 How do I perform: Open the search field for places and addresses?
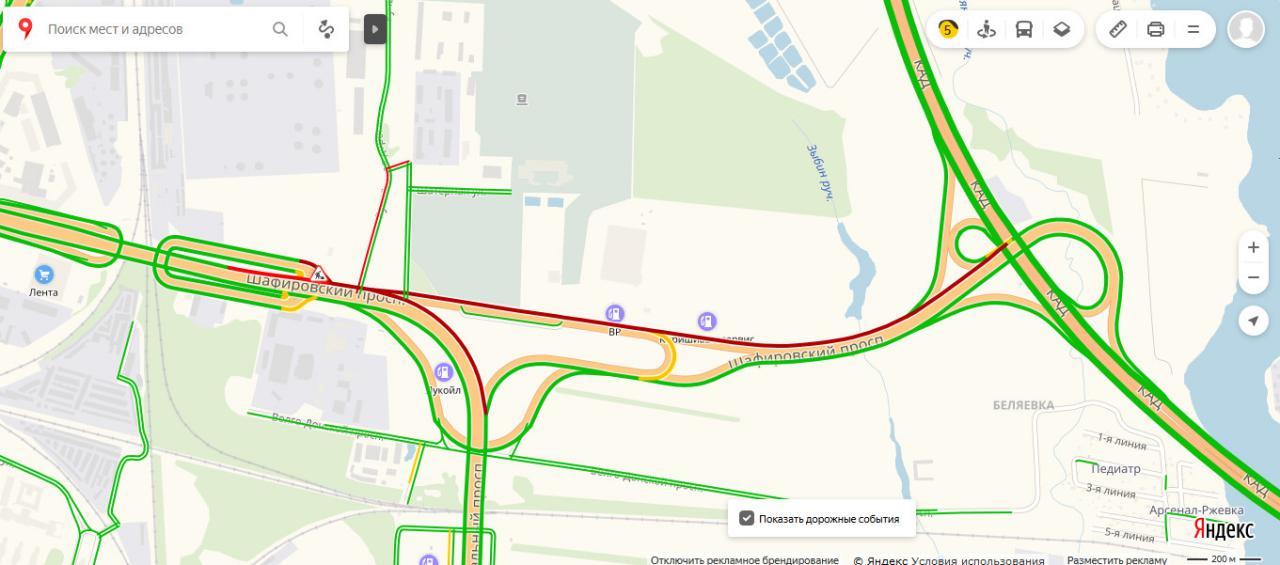(x=150, y=29)
